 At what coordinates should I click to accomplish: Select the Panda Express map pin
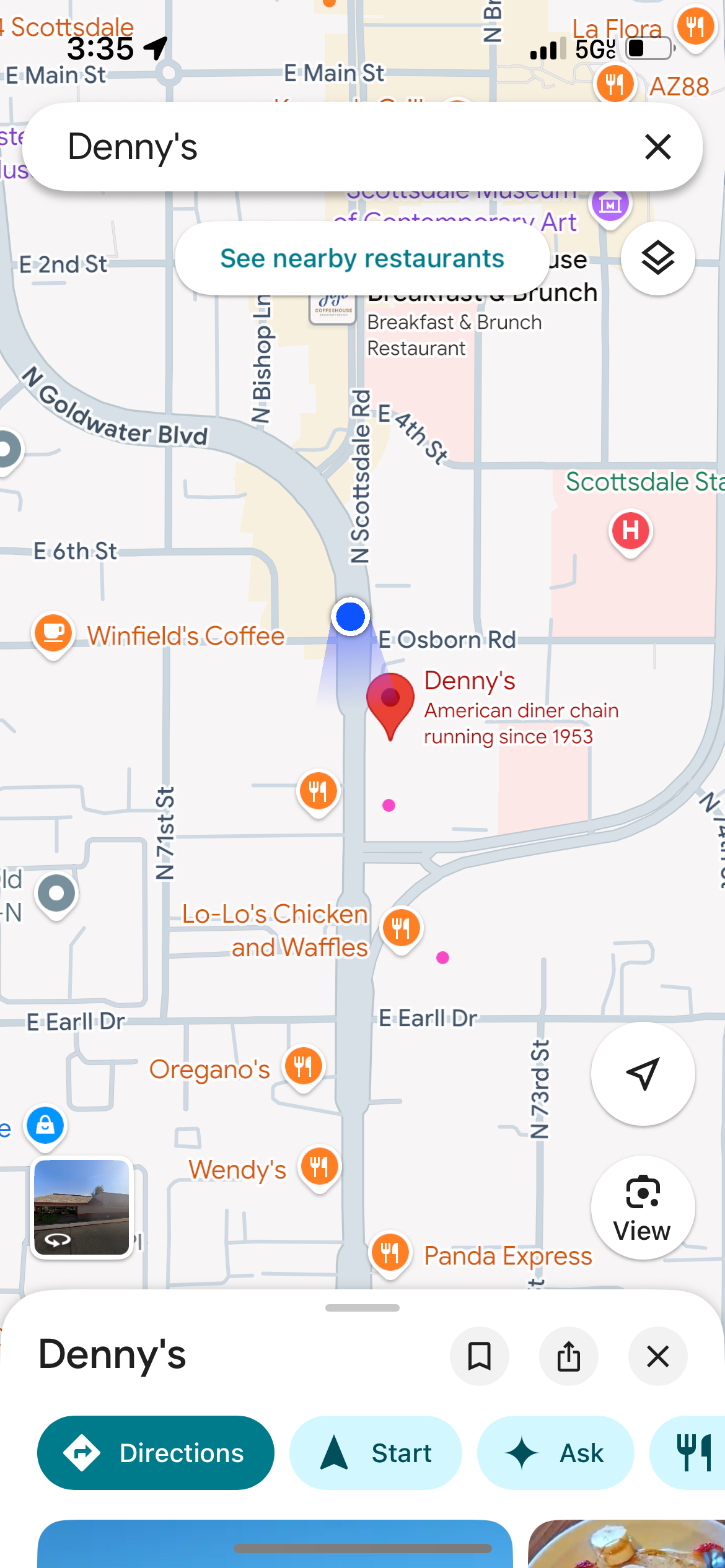390,1252
